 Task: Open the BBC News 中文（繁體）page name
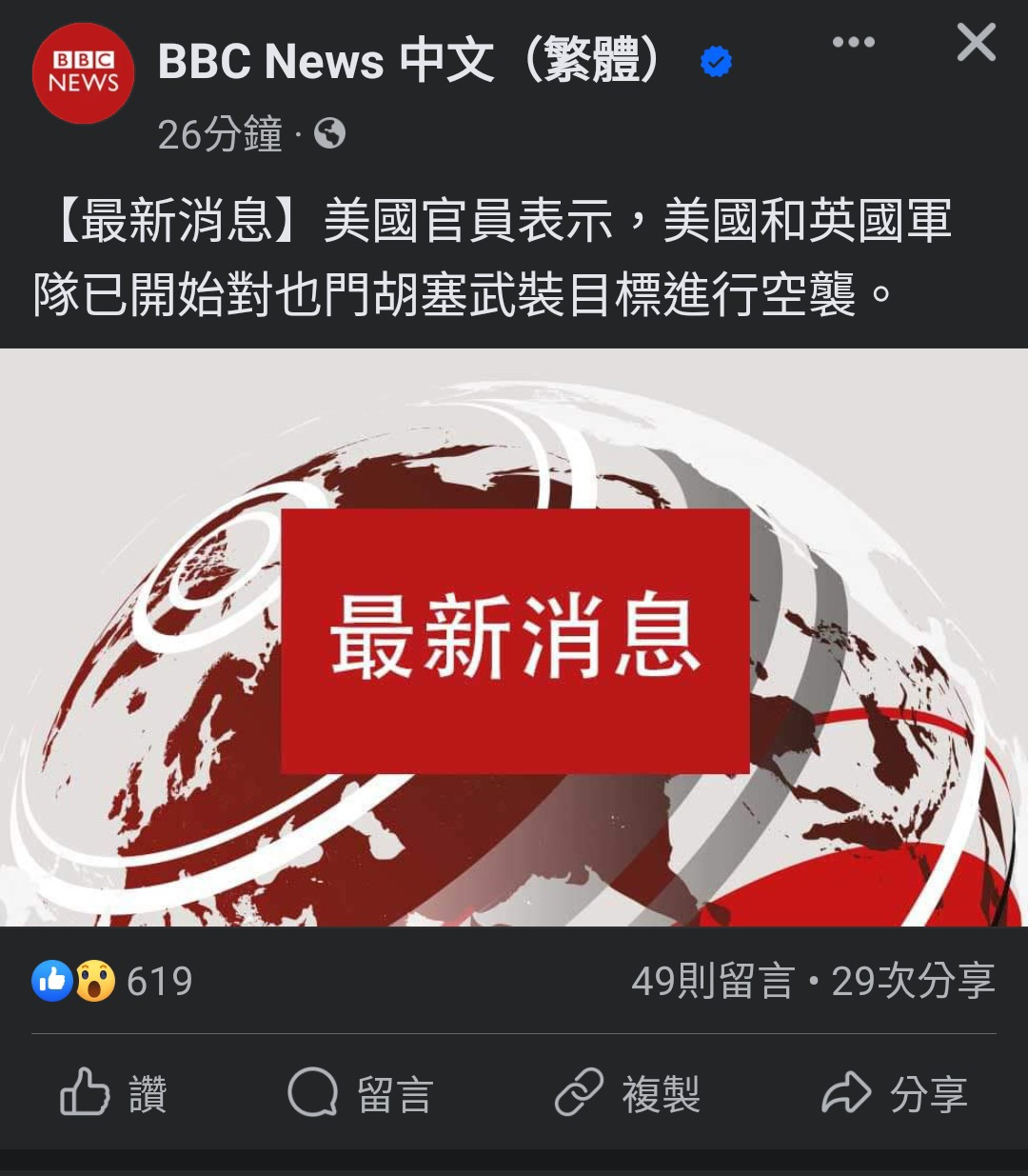409,62
